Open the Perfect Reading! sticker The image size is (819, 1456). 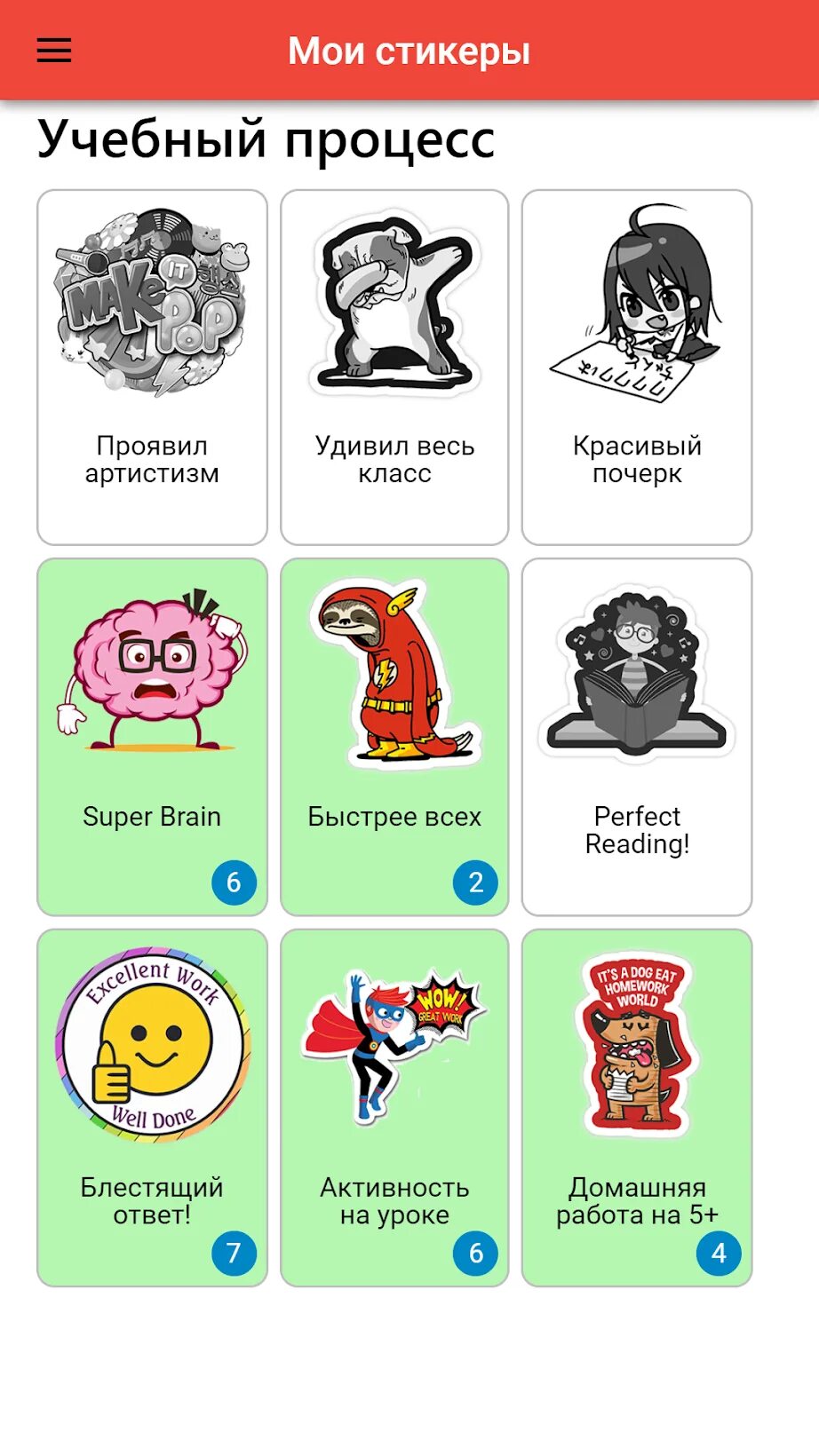637,737
